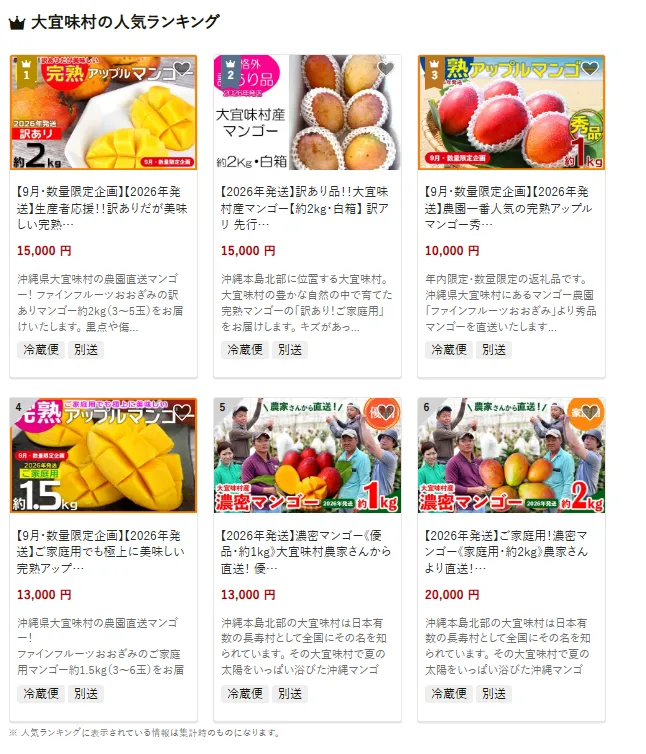The height and width of the screenshot is (754, 646).
Task: Add the 白箱 訳あり品 mango to favorites
Action: tap(386, 69)
